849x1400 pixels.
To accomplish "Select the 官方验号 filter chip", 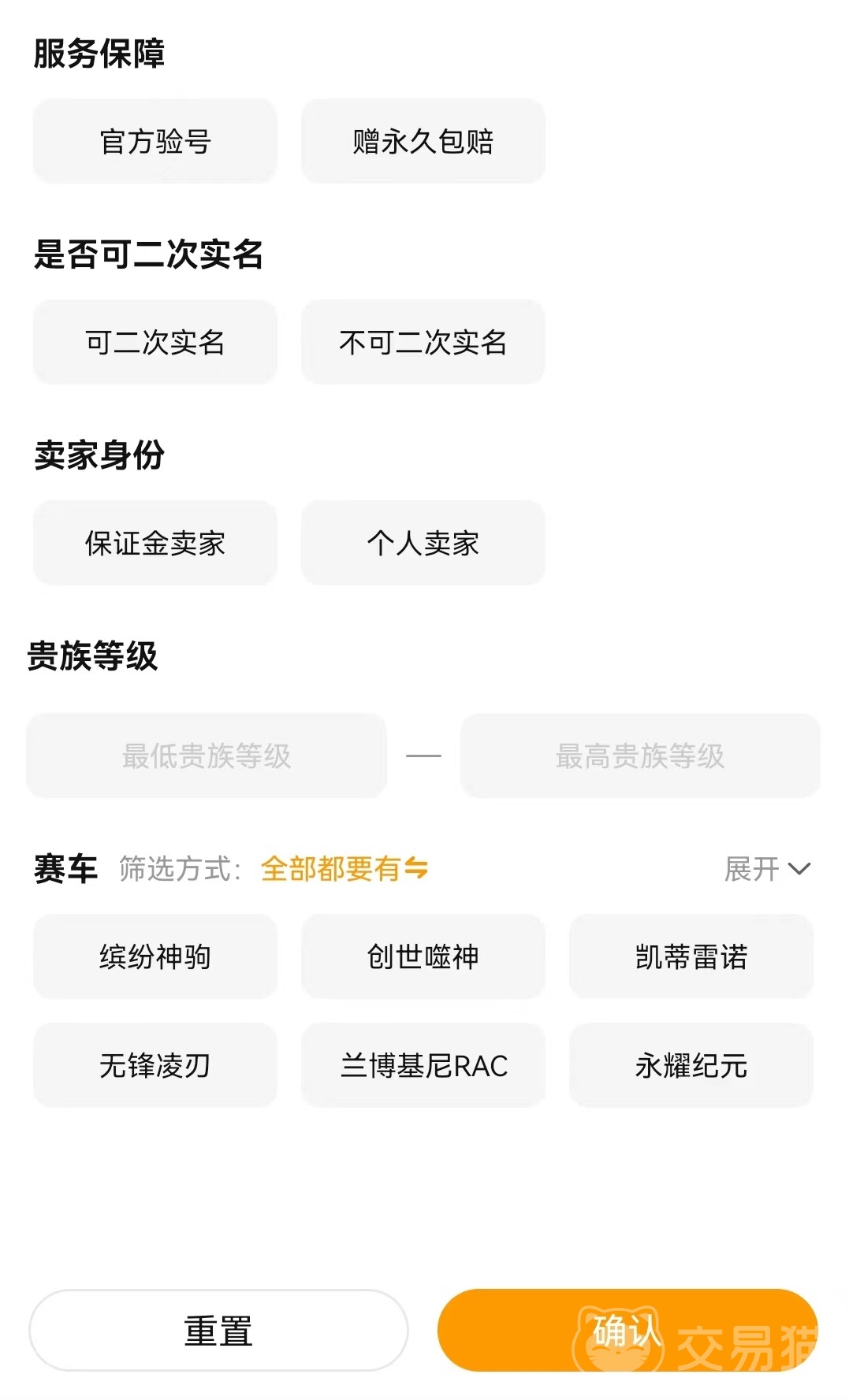I will point(155,142).
